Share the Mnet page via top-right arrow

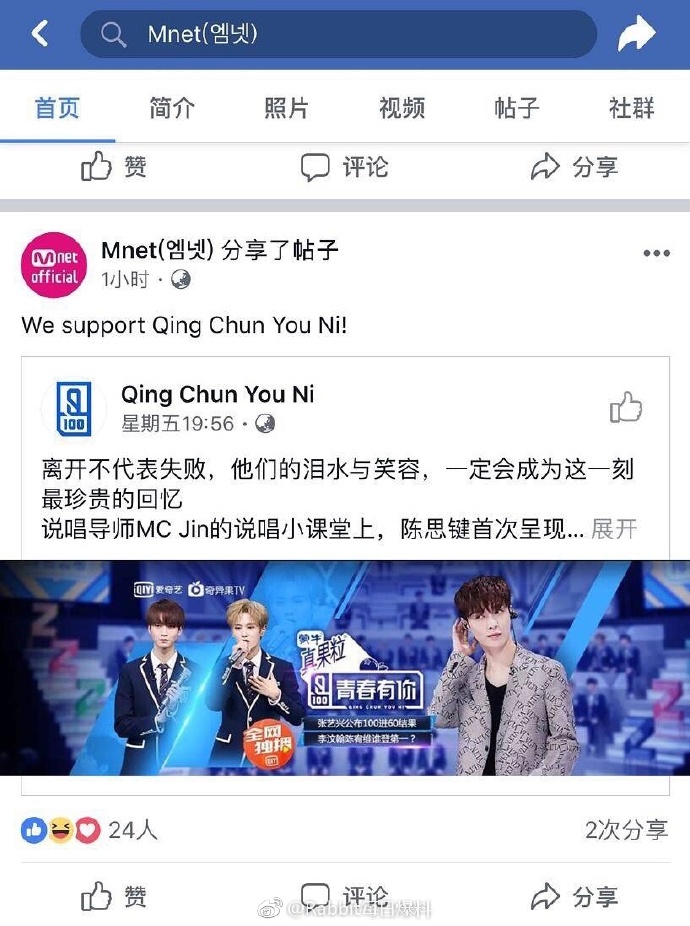(x=636, y=35)
